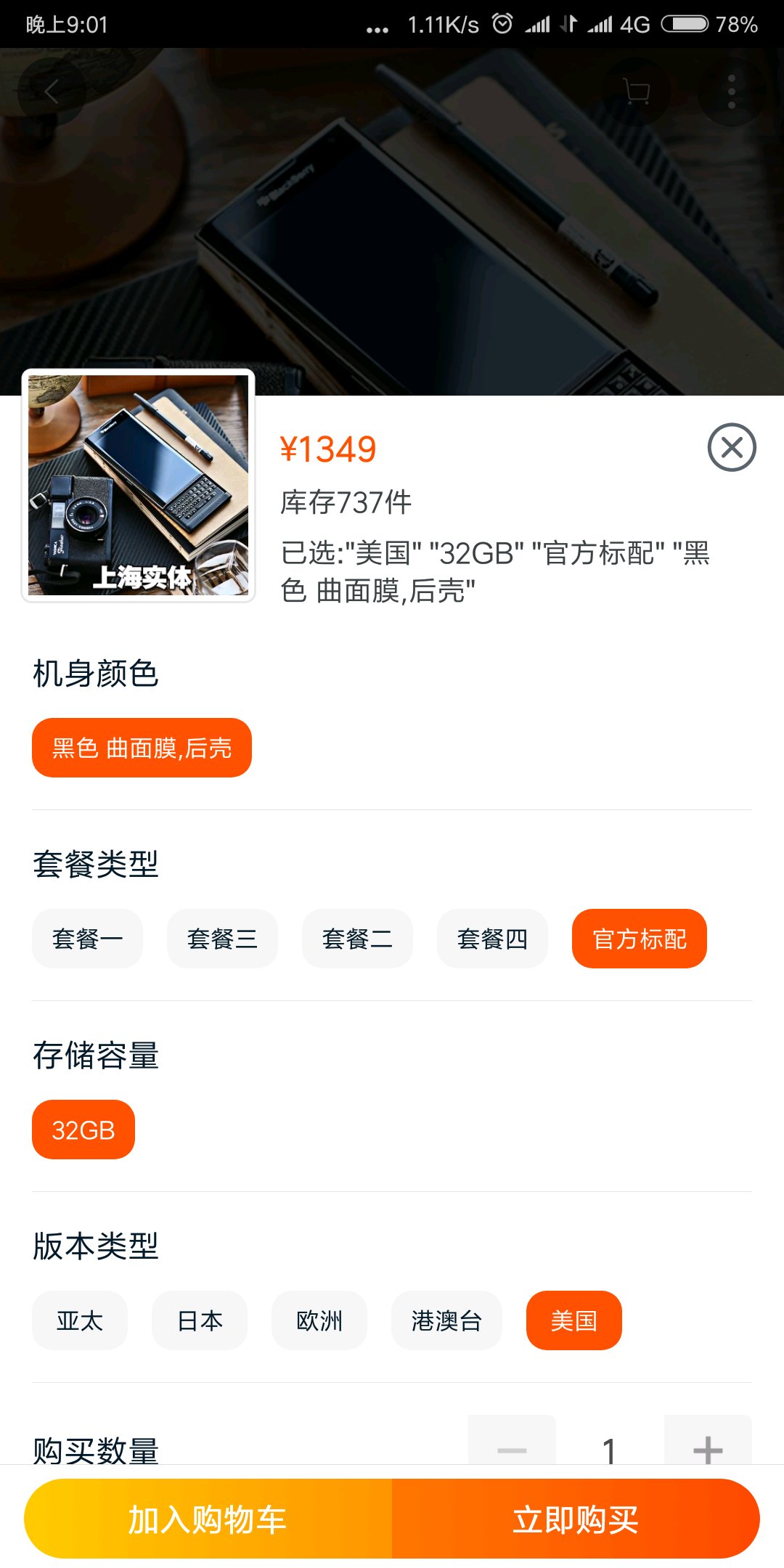Choose package 套餐三
784x1568 pixels.
222,939
